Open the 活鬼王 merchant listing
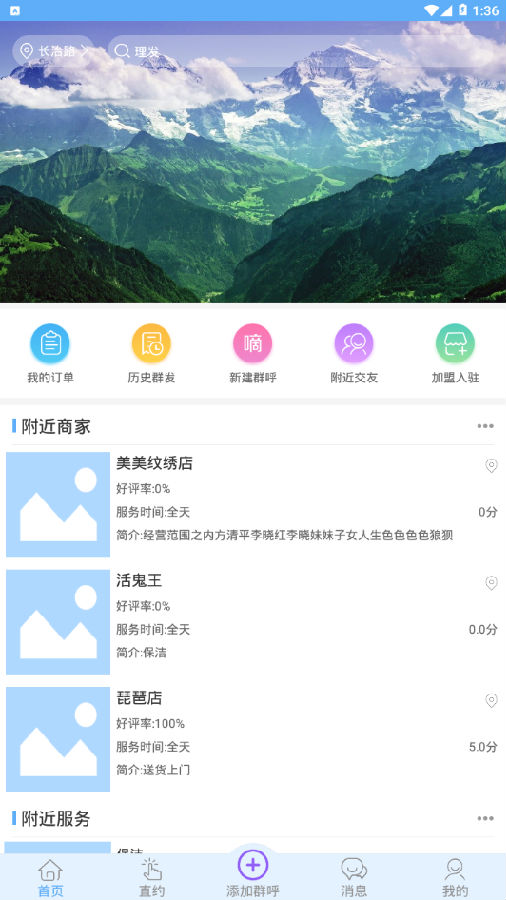This screenshot has width=506, height=900. pos(253,622)
